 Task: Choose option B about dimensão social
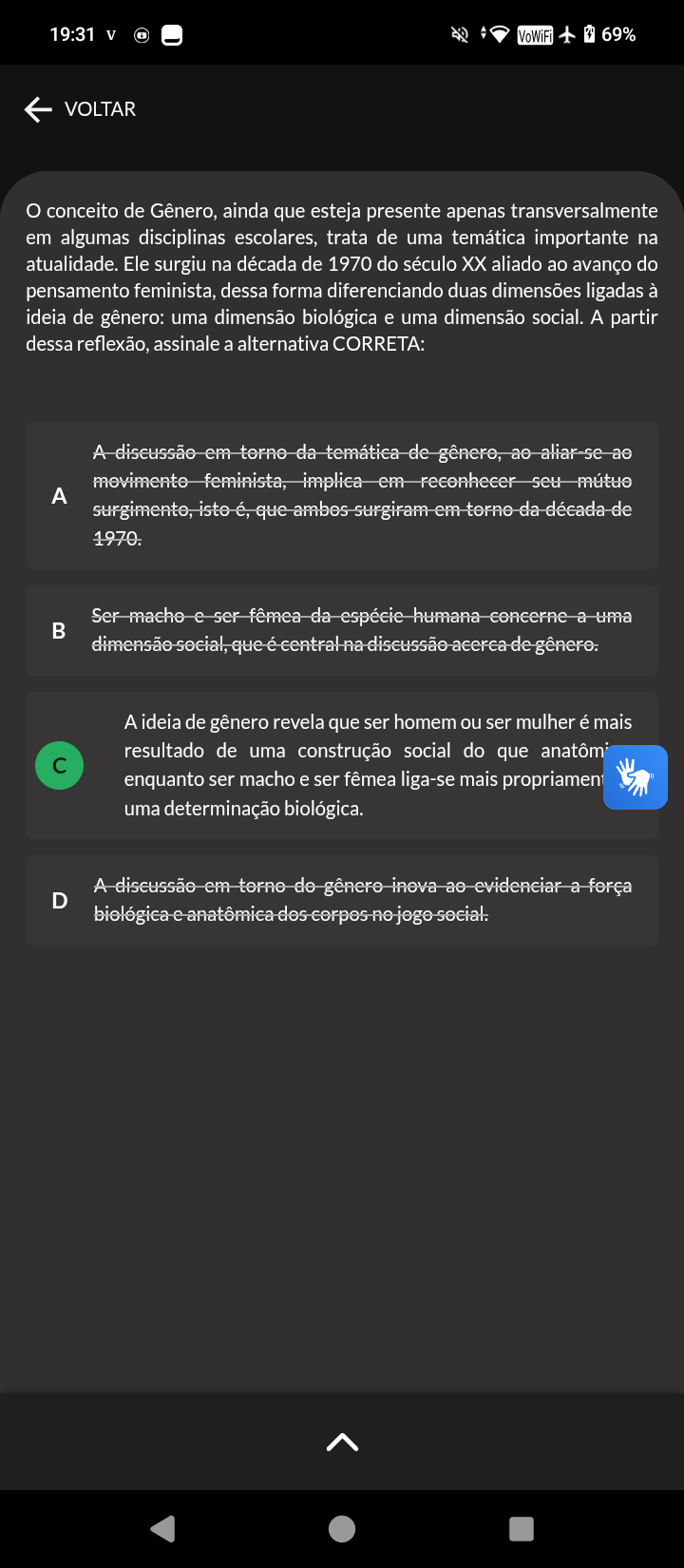click(342, 630)
